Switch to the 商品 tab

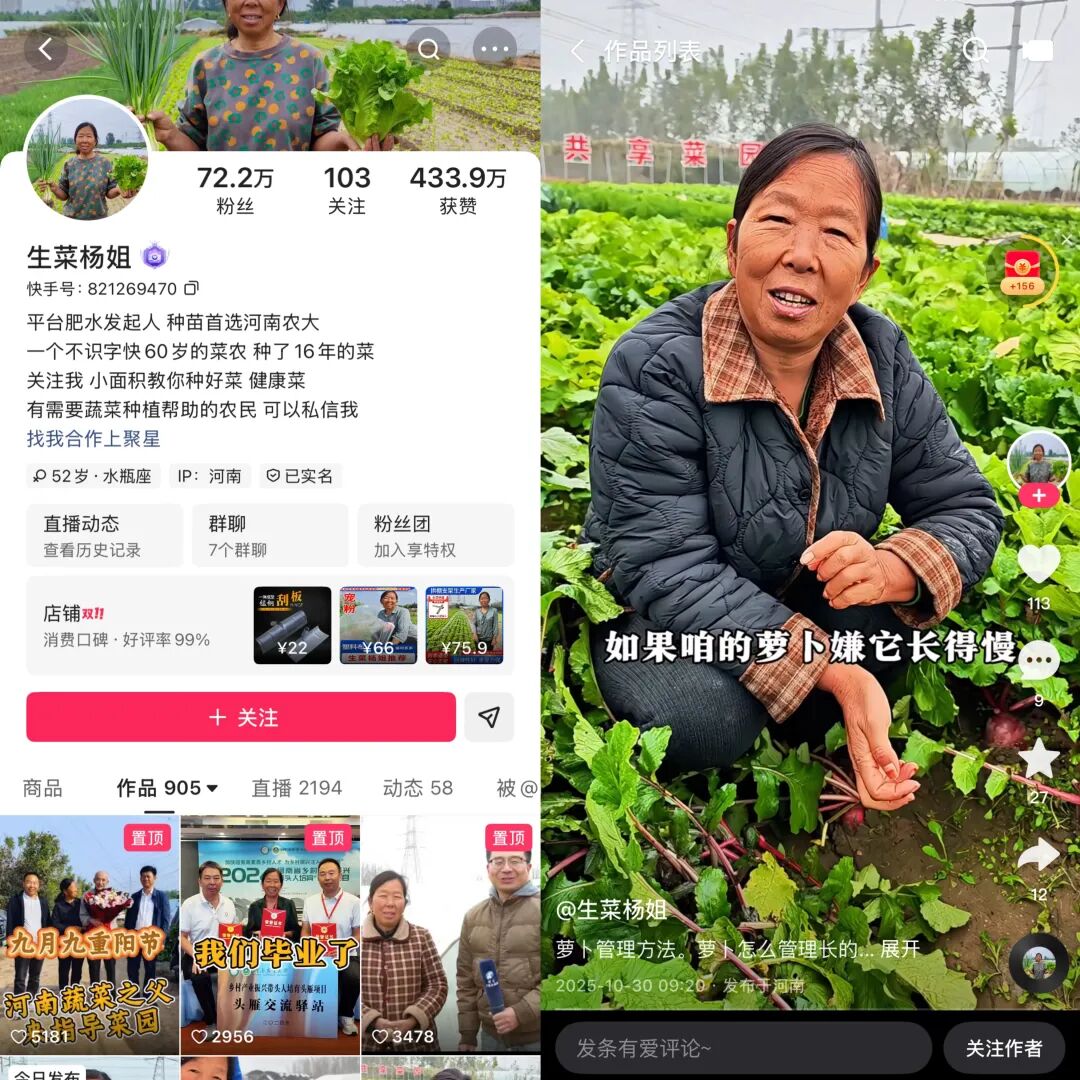(42, 789)
